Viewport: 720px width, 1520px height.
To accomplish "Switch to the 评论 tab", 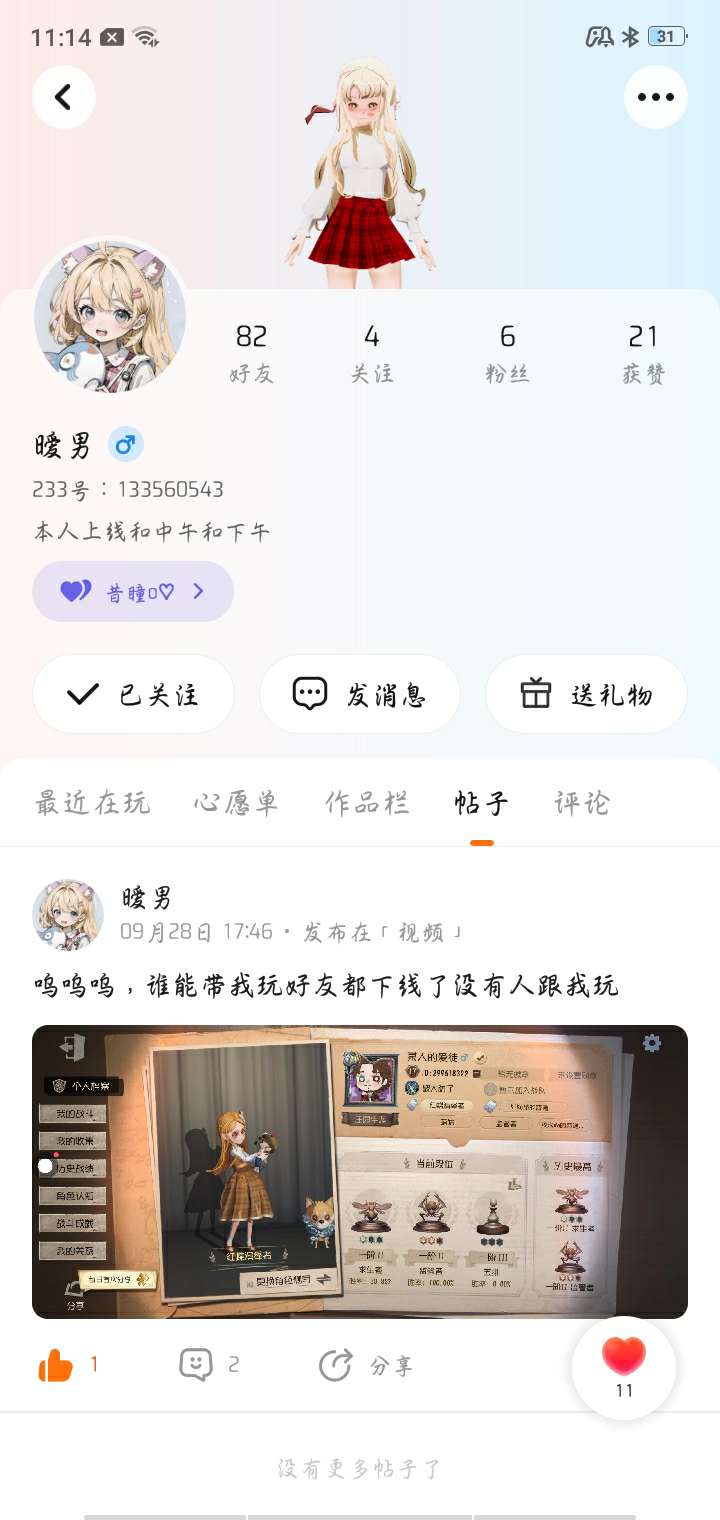I will (x=582, y=803).
